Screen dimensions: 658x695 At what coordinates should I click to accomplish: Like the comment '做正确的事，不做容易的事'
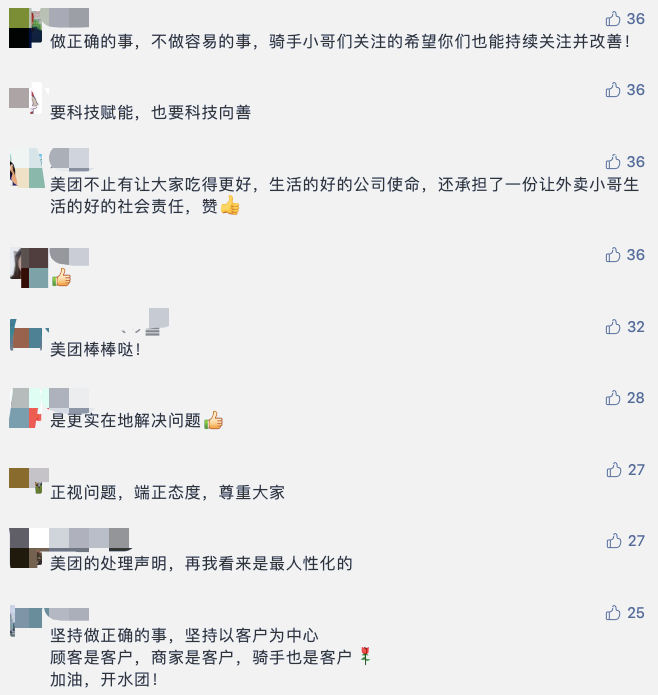(x=613, y=18)
